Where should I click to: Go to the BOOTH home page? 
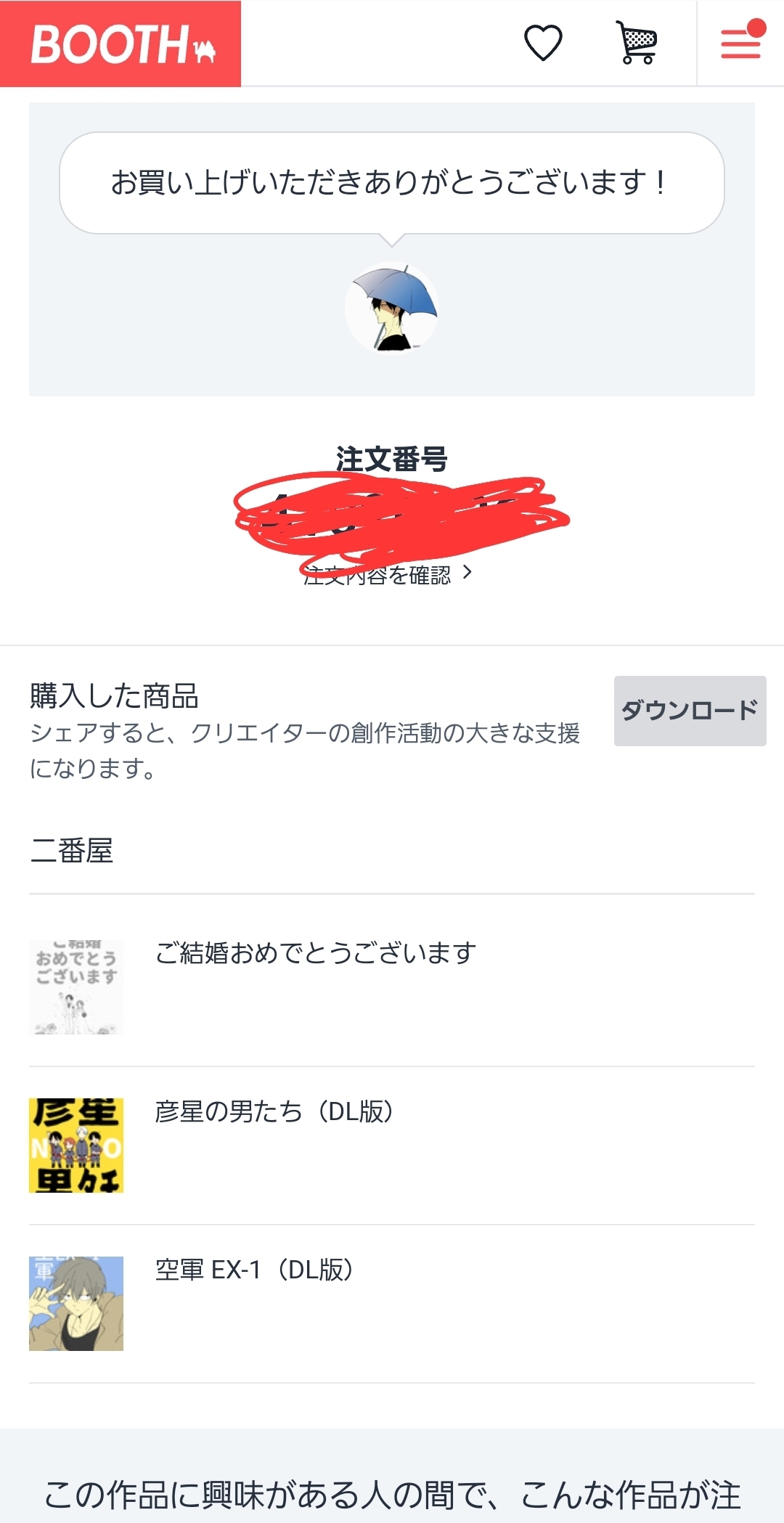pos(121,44)
